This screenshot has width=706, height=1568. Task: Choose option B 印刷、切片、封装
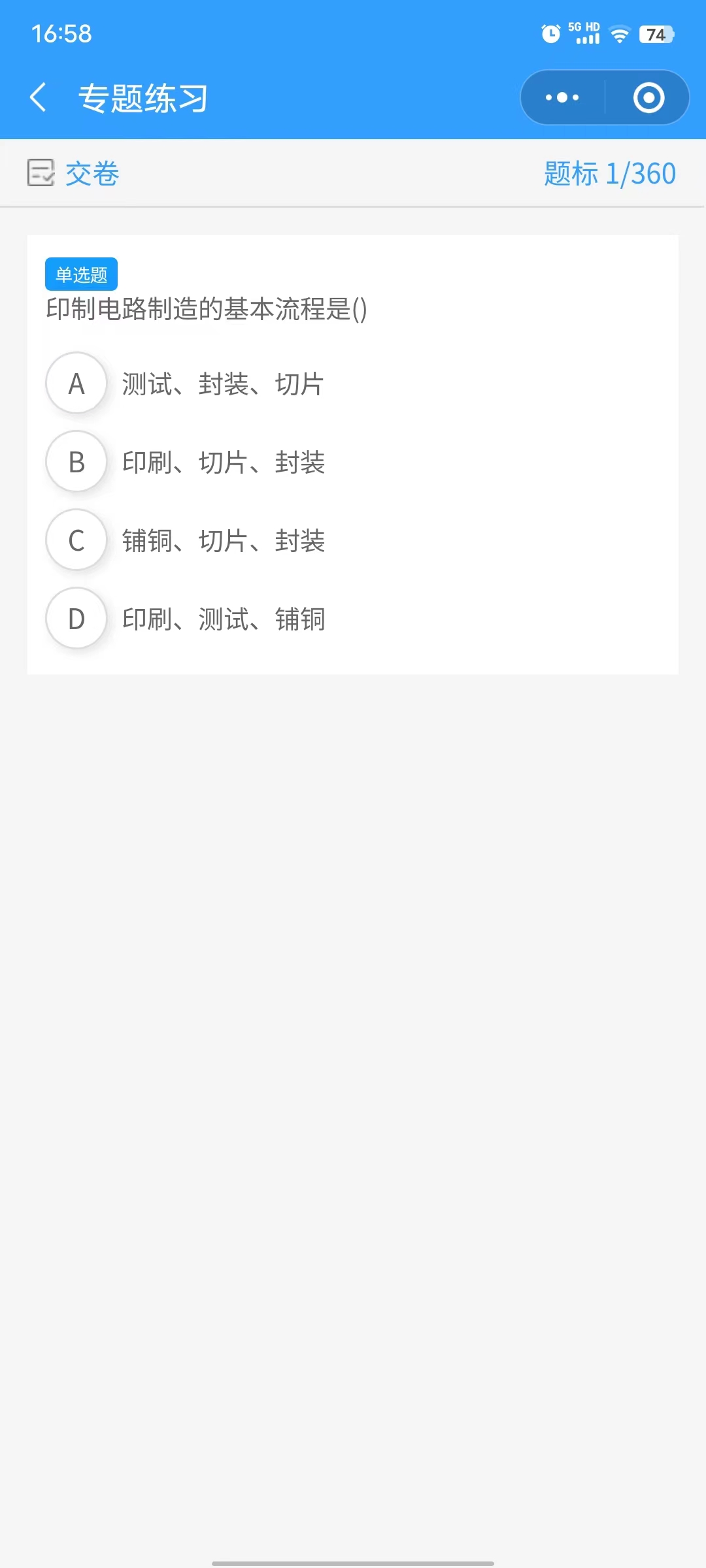(76, 462)
